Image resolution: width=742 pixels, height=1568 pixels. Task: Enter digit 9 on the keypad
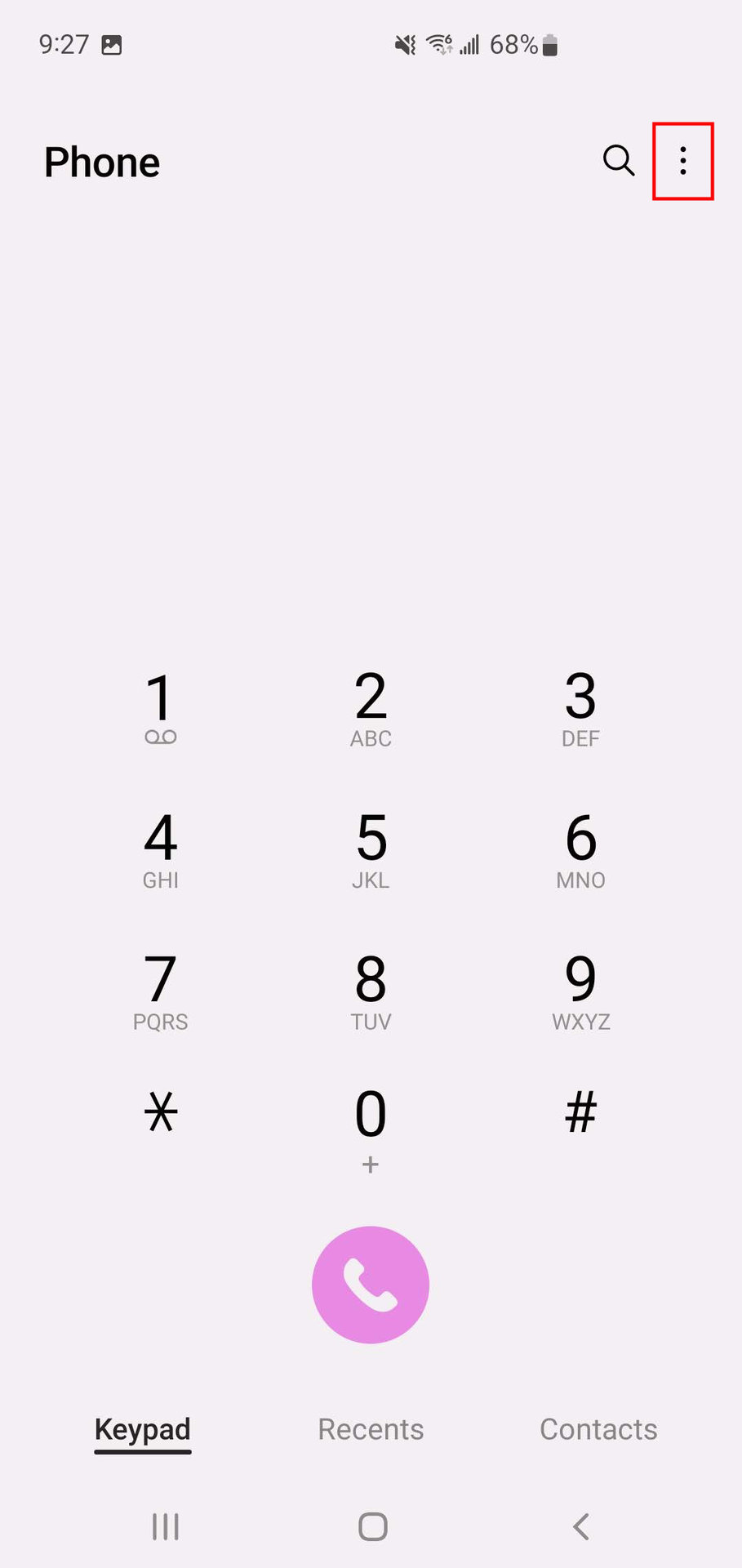pos(580,990)
